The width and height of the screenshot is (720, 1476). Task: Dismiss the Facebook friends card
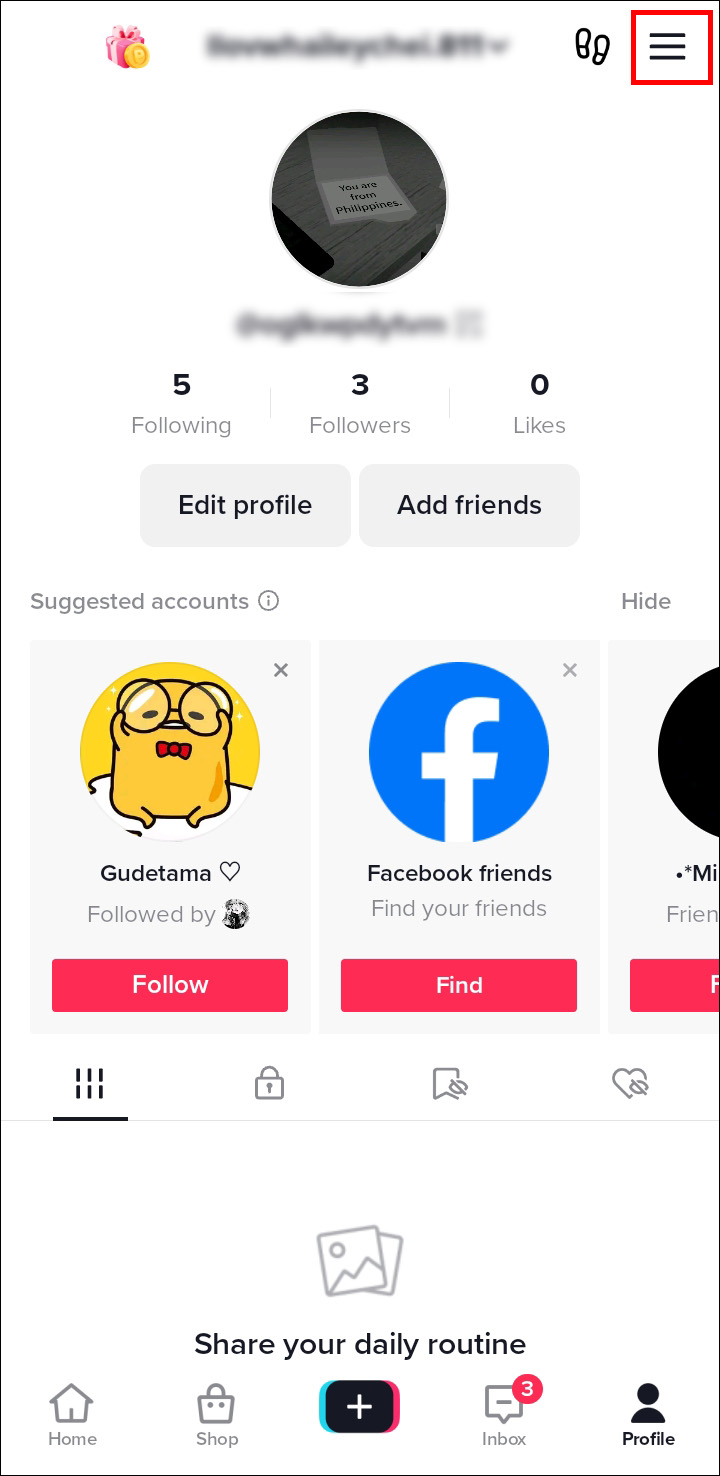[x=570, y=670]
